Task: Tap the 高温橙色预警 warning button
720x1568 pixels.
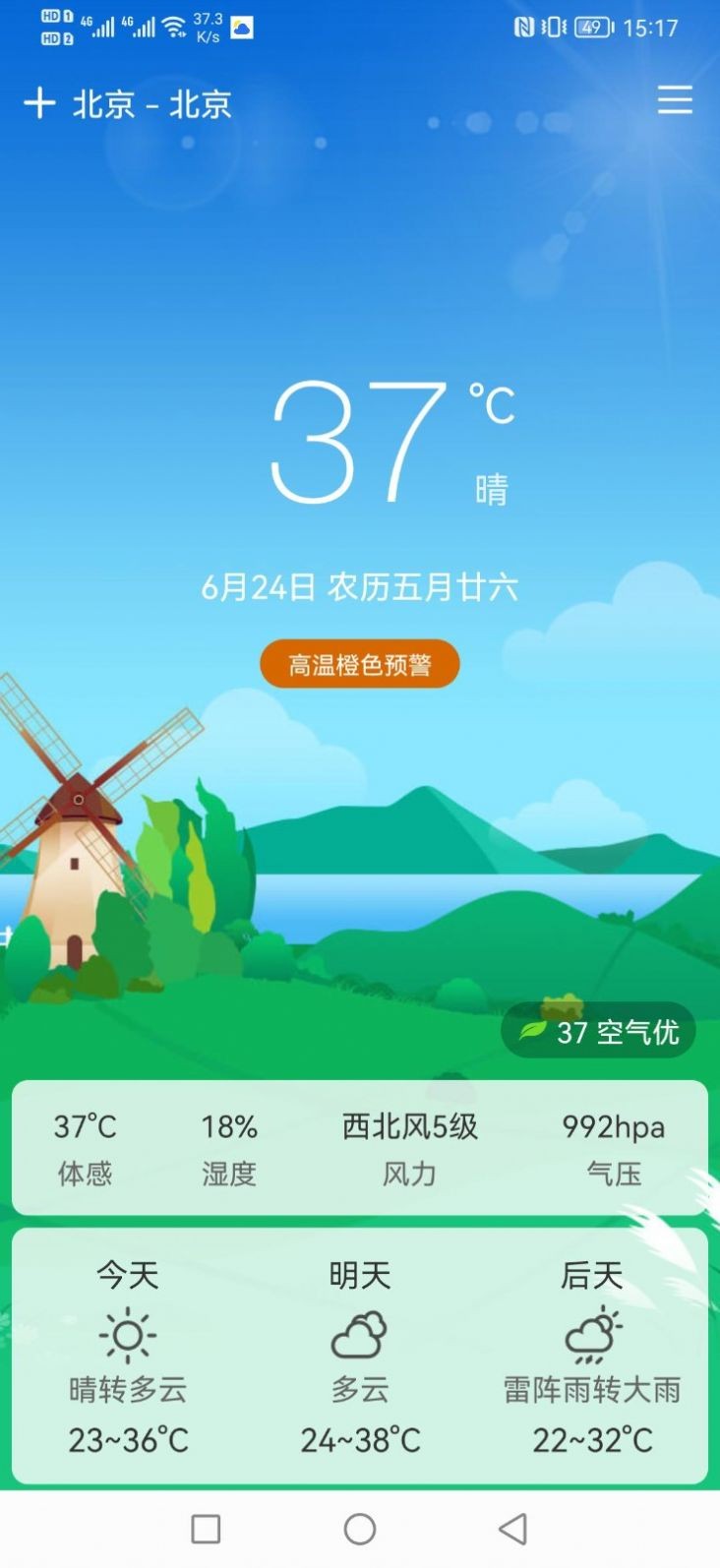Action: (x=359, y=664)
